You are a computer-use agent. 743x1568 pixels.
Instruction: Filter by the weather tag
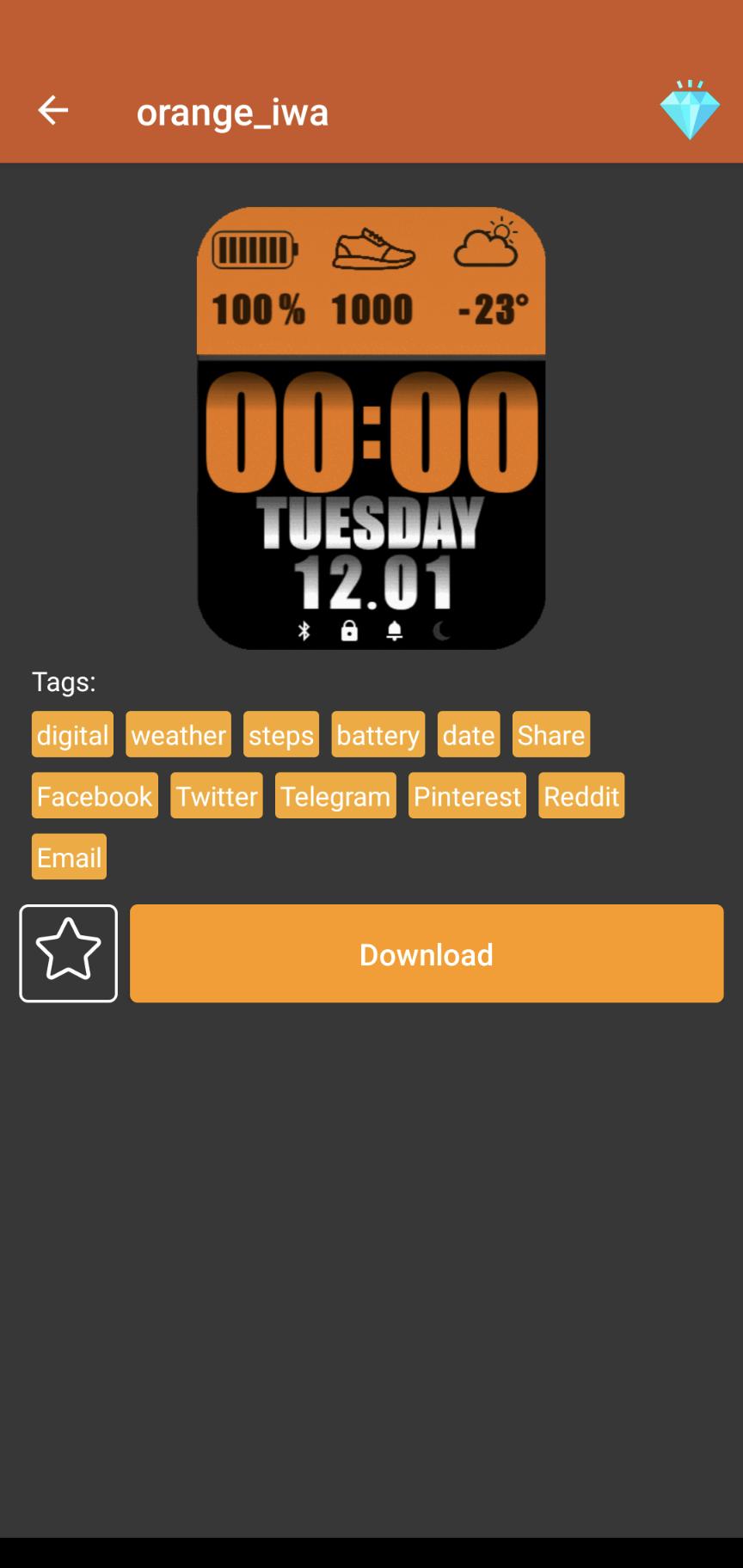tap(178, 735)
